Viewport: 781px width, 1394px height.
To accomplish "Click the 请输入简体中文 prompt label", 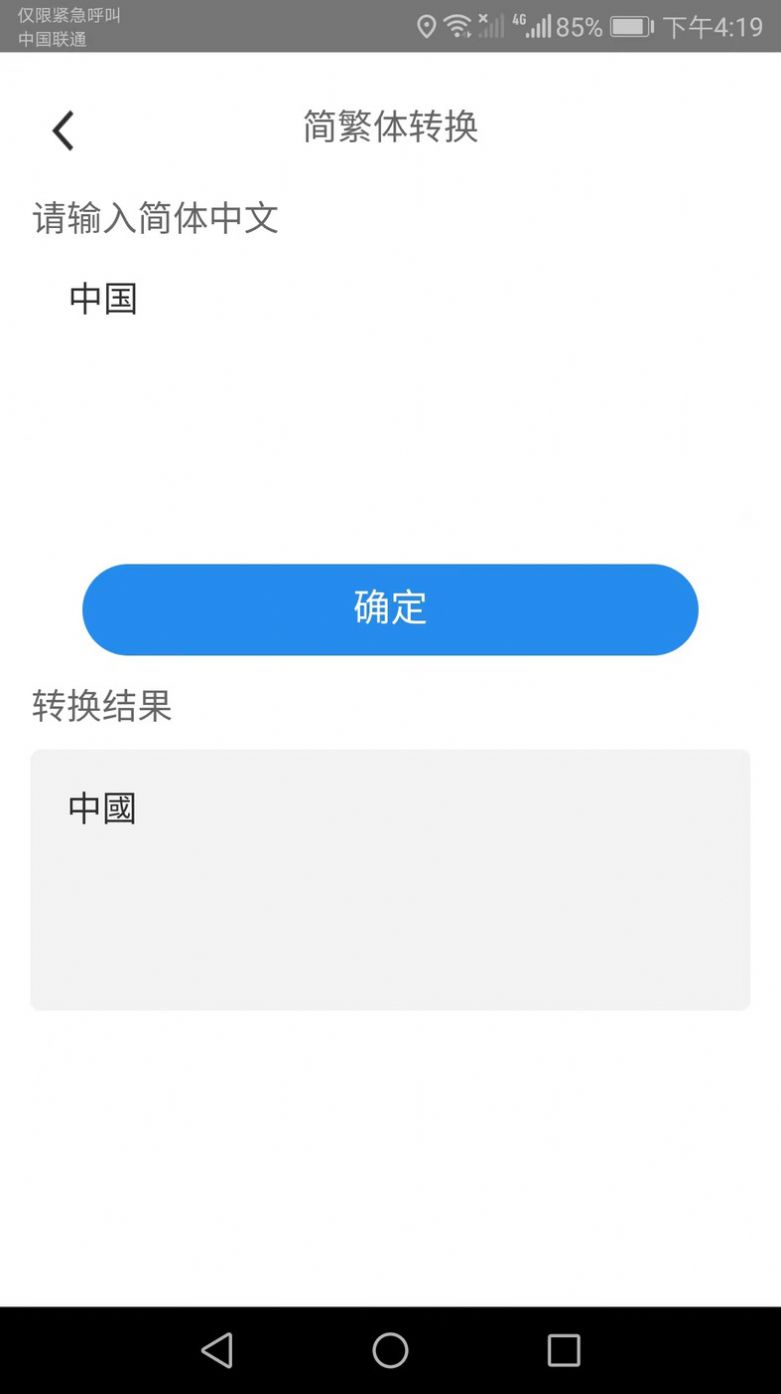I will pyautogui.click(x=155, y=218).
